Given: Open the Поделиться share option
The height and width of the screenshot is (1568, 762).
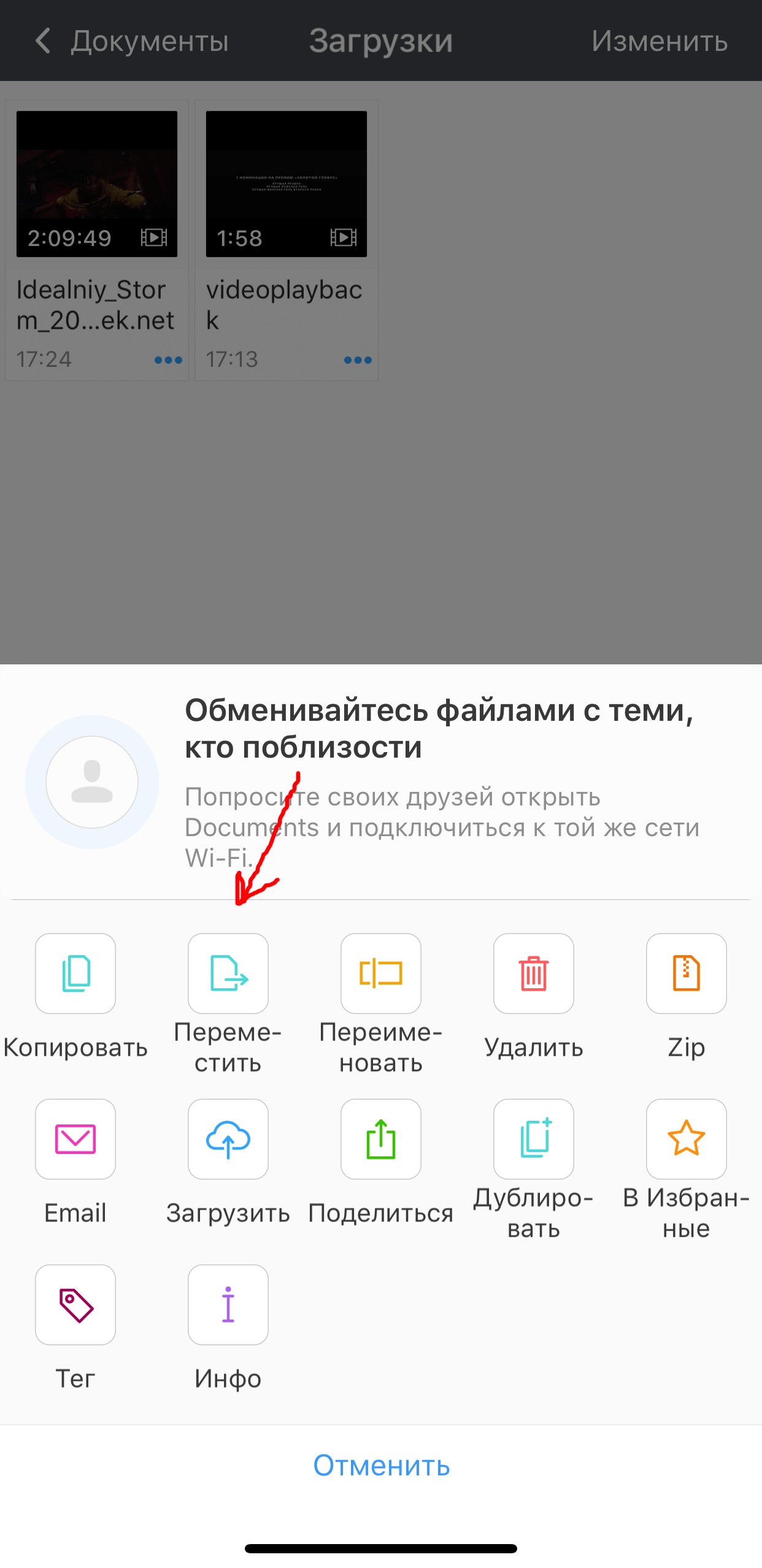Looking at the screenshot, I should pos(381,1139).
